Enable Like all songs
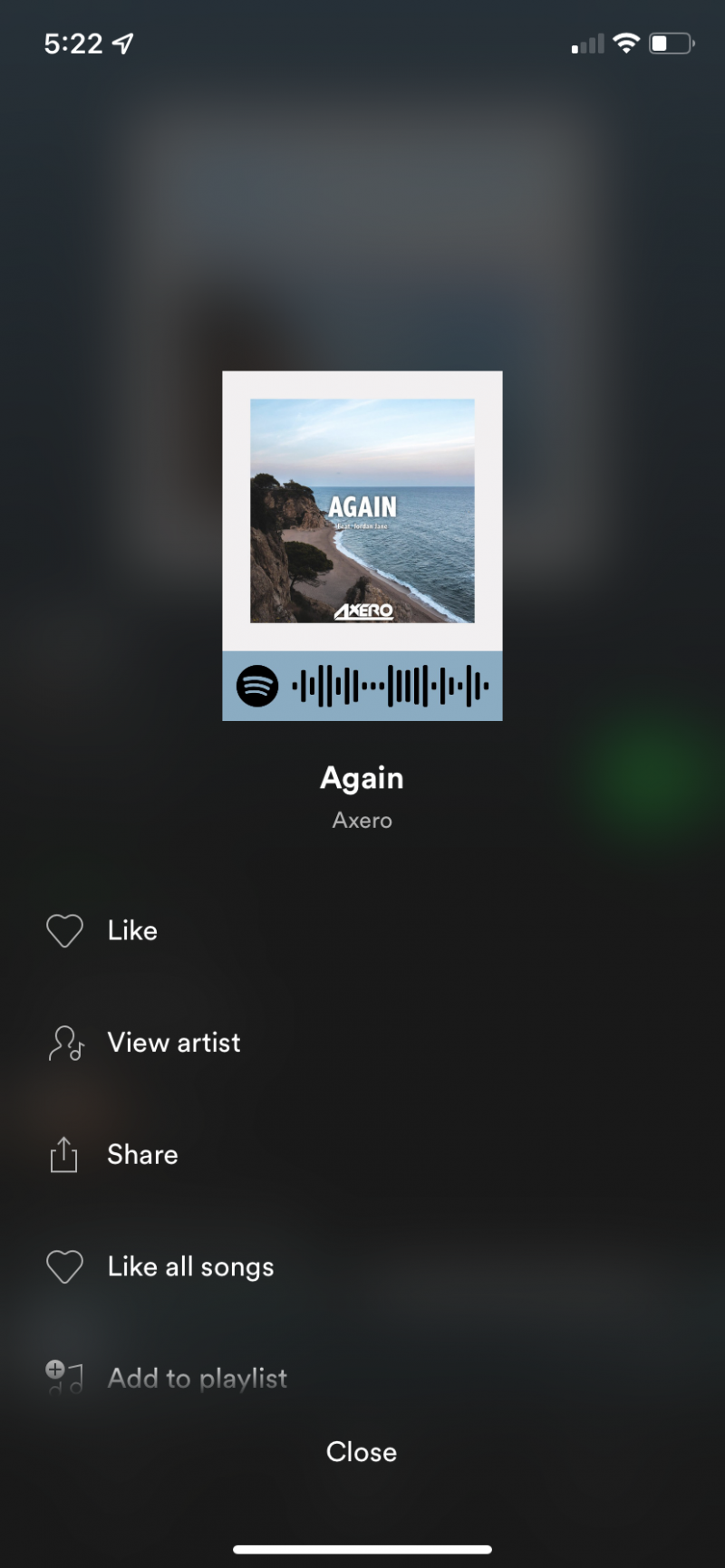725x1568 pixels. (190, 1266)
